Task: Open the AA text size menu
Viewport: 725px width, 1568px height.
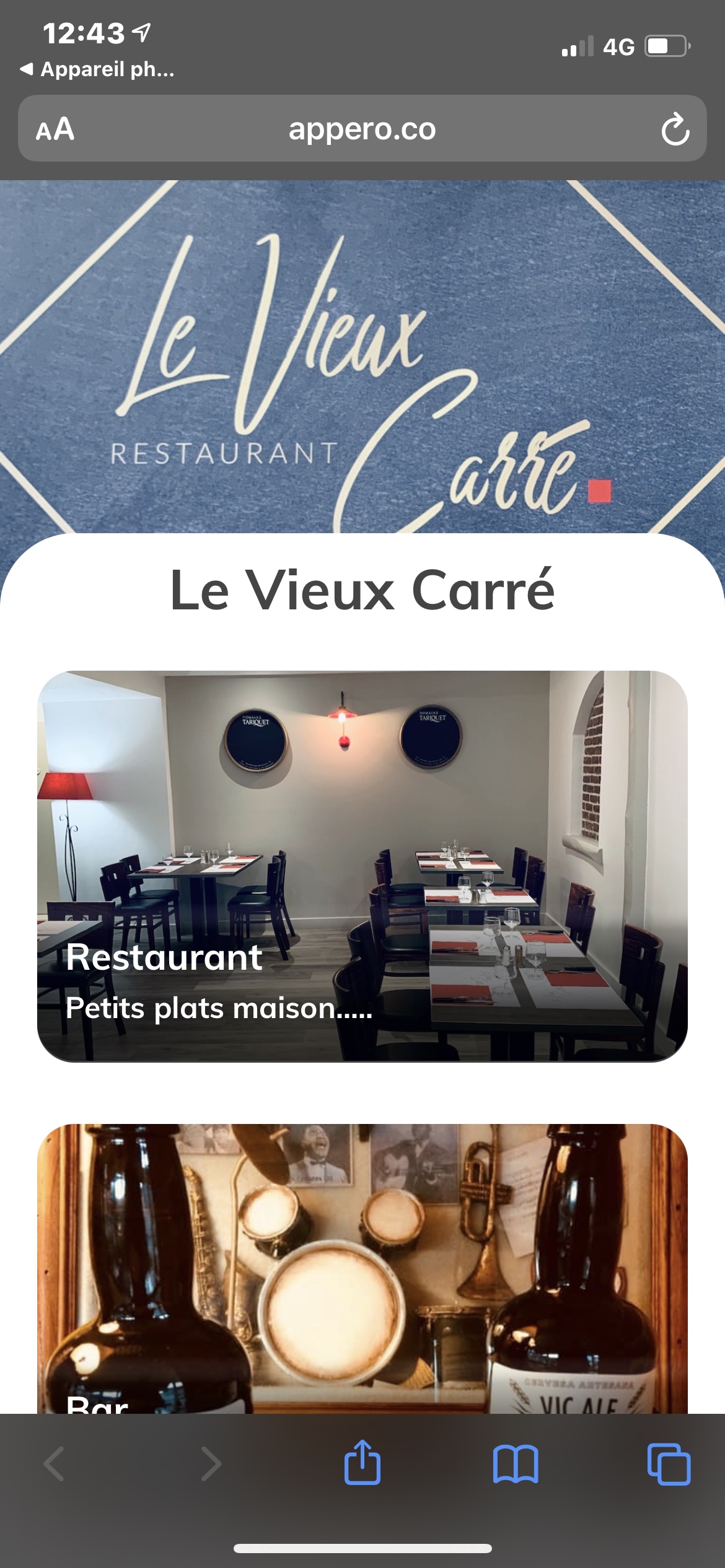Action: 55,129
